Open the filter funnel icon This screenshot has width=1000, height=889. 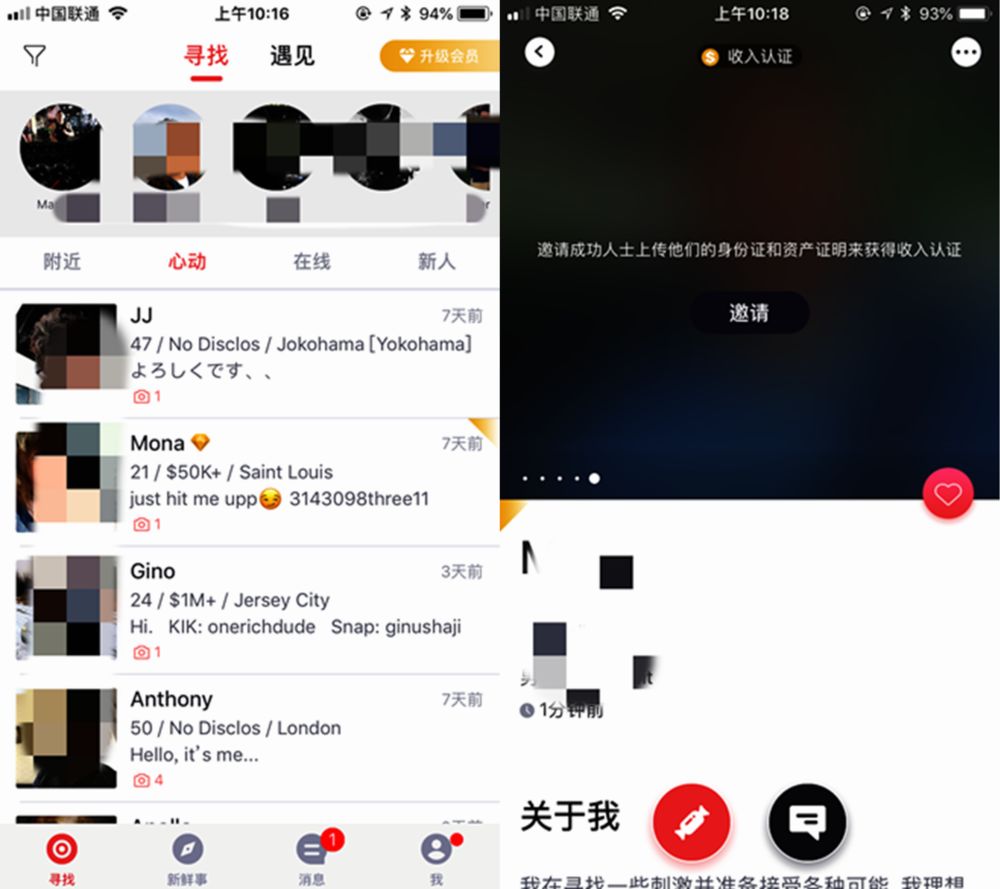[34, 55]
